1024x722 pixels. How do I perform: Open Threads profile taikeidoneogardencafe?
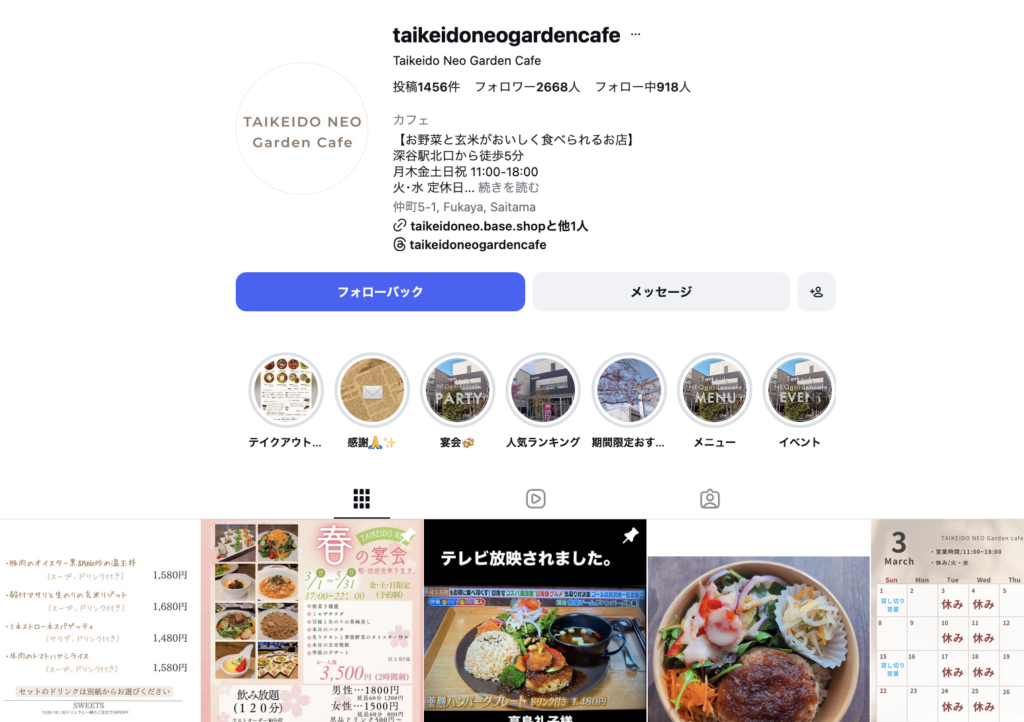coord(477,244)
